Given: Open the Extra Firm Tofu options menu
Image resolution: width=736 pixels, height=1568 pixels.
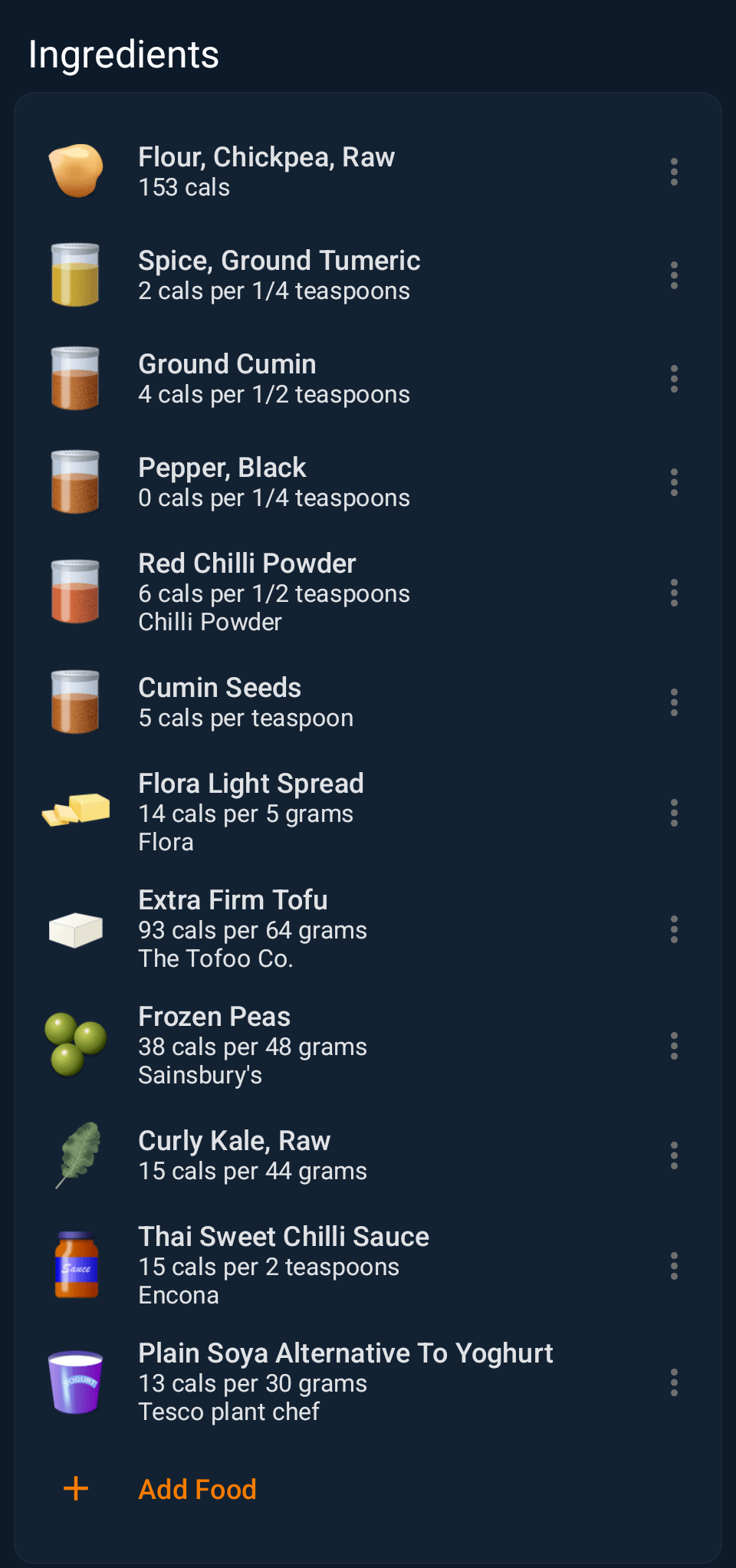Looking at the screenshot, I should coord(674,929).
